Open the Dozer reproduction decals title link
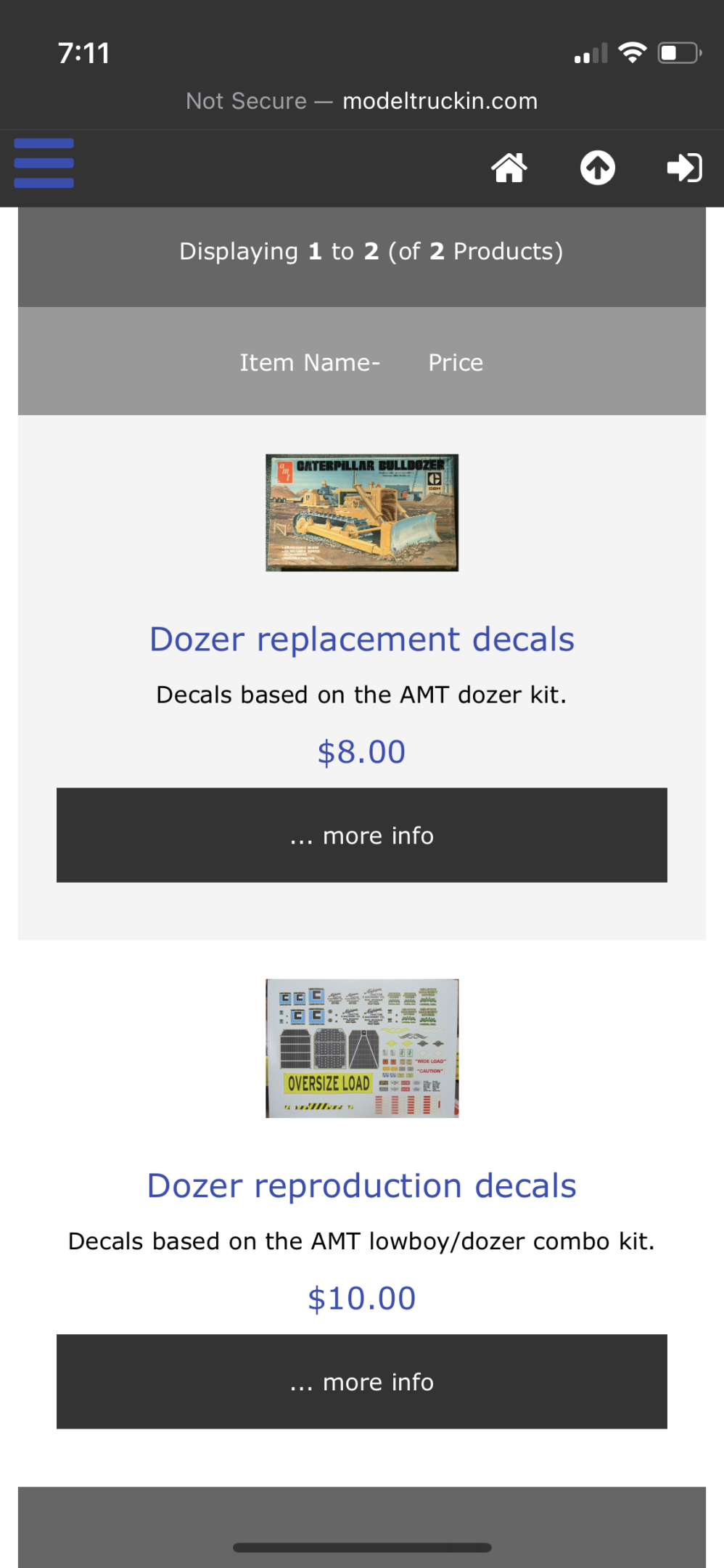The height and width of the screenshot is (1568, 724). coord(362,1186)
